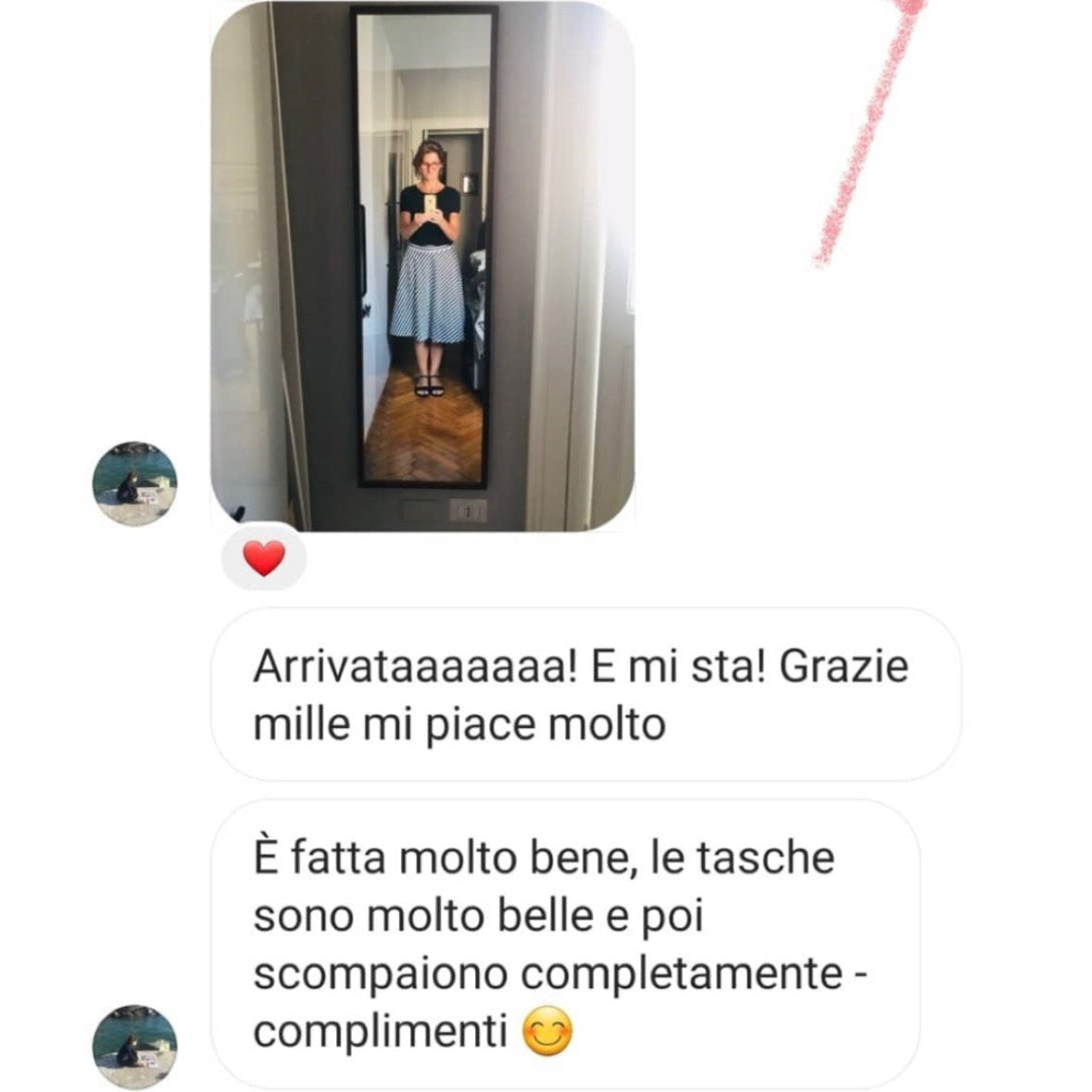
Task: Open the mirror selfie photo message
Action: [422, 266]
